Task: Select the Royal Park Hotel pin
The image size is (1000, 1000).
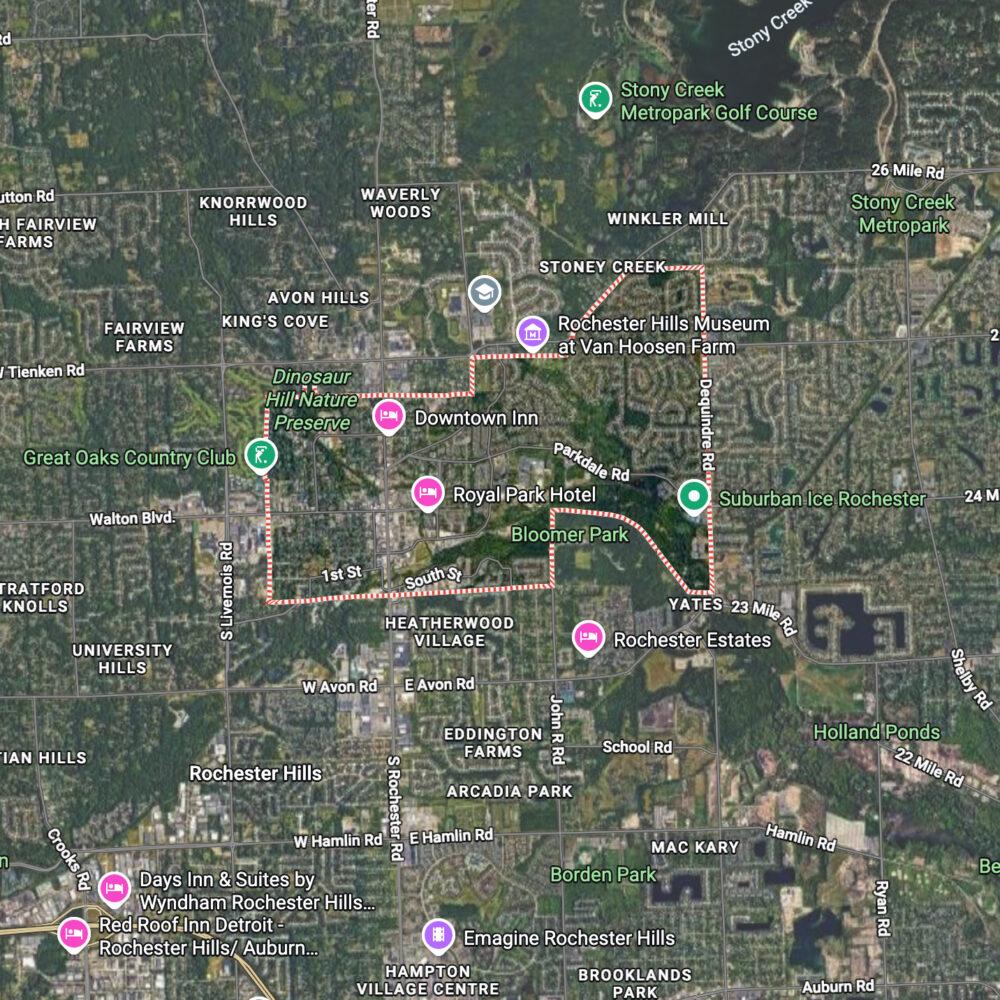Action: click(428, 492)
